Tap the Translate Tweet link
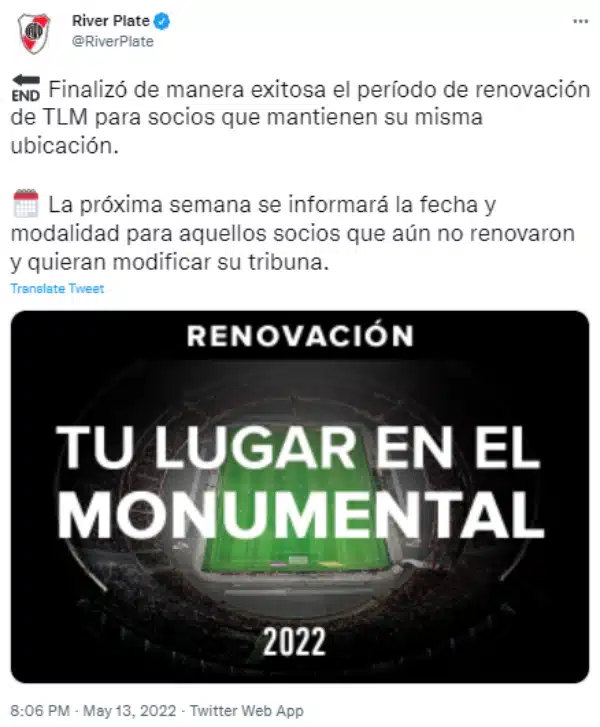Screen dimensions: 600x727 pyautogui.click(x=57, y=288)
